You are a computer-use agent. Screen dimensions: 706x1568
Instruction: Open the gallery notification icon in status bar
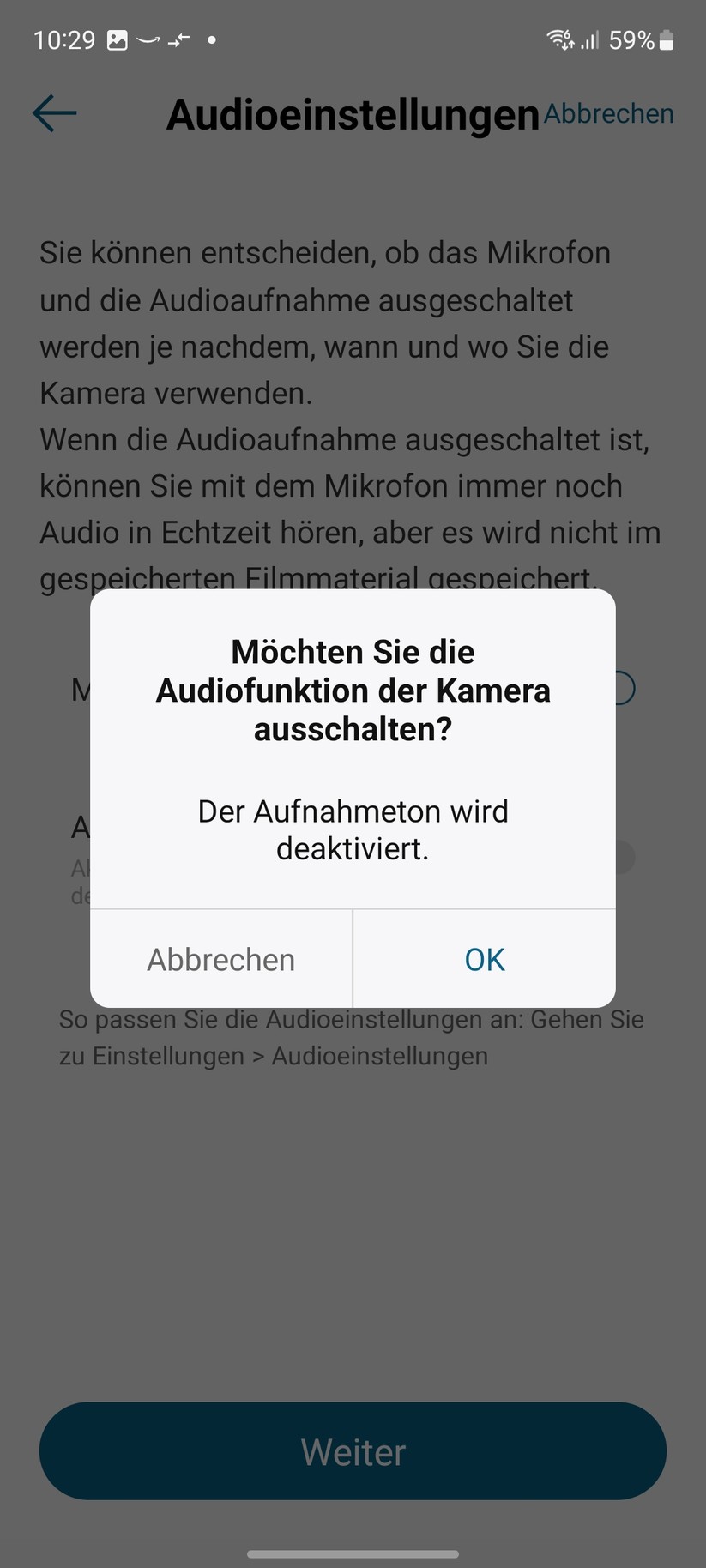(116, 39)
